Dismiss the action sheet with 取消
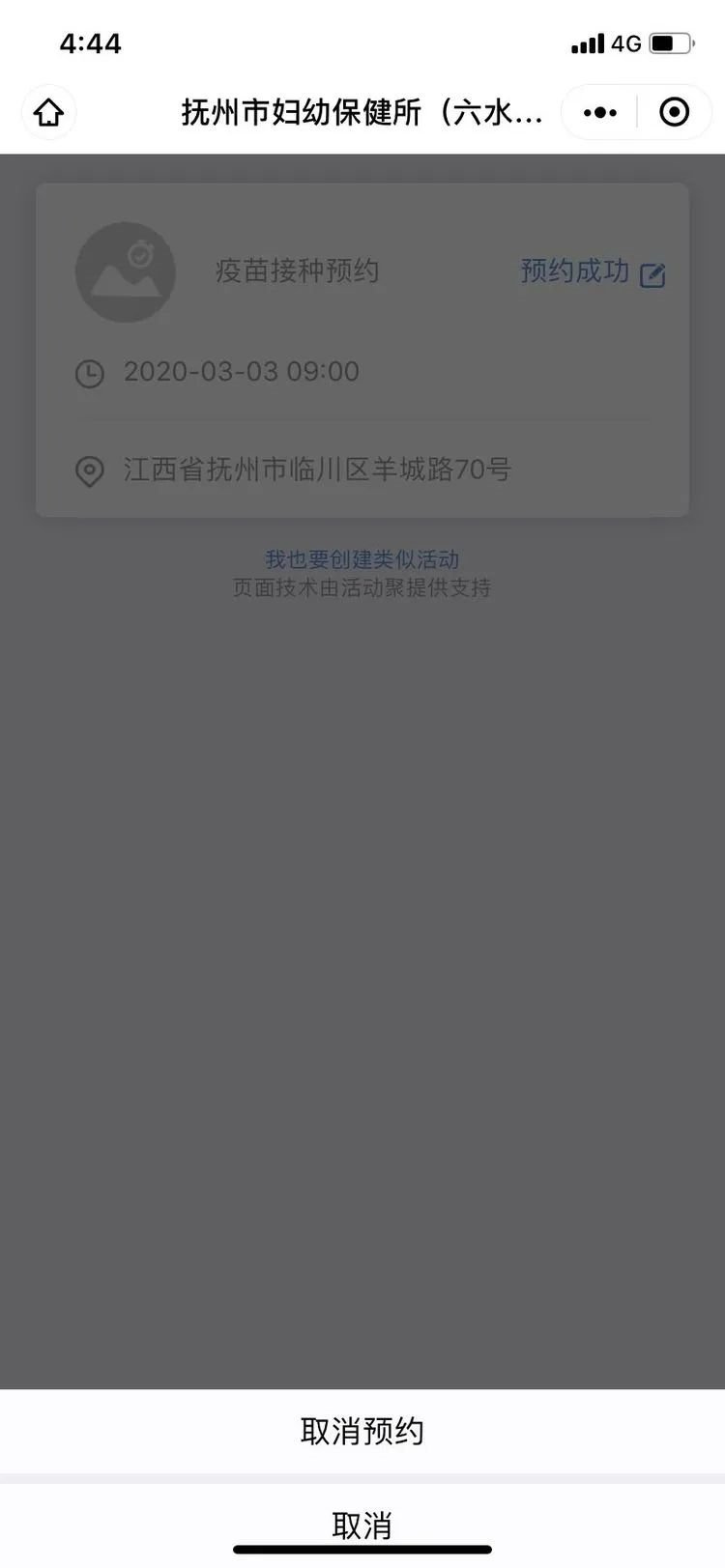The height and width of the screenshot is (1568, 725). coord(362,1524)
